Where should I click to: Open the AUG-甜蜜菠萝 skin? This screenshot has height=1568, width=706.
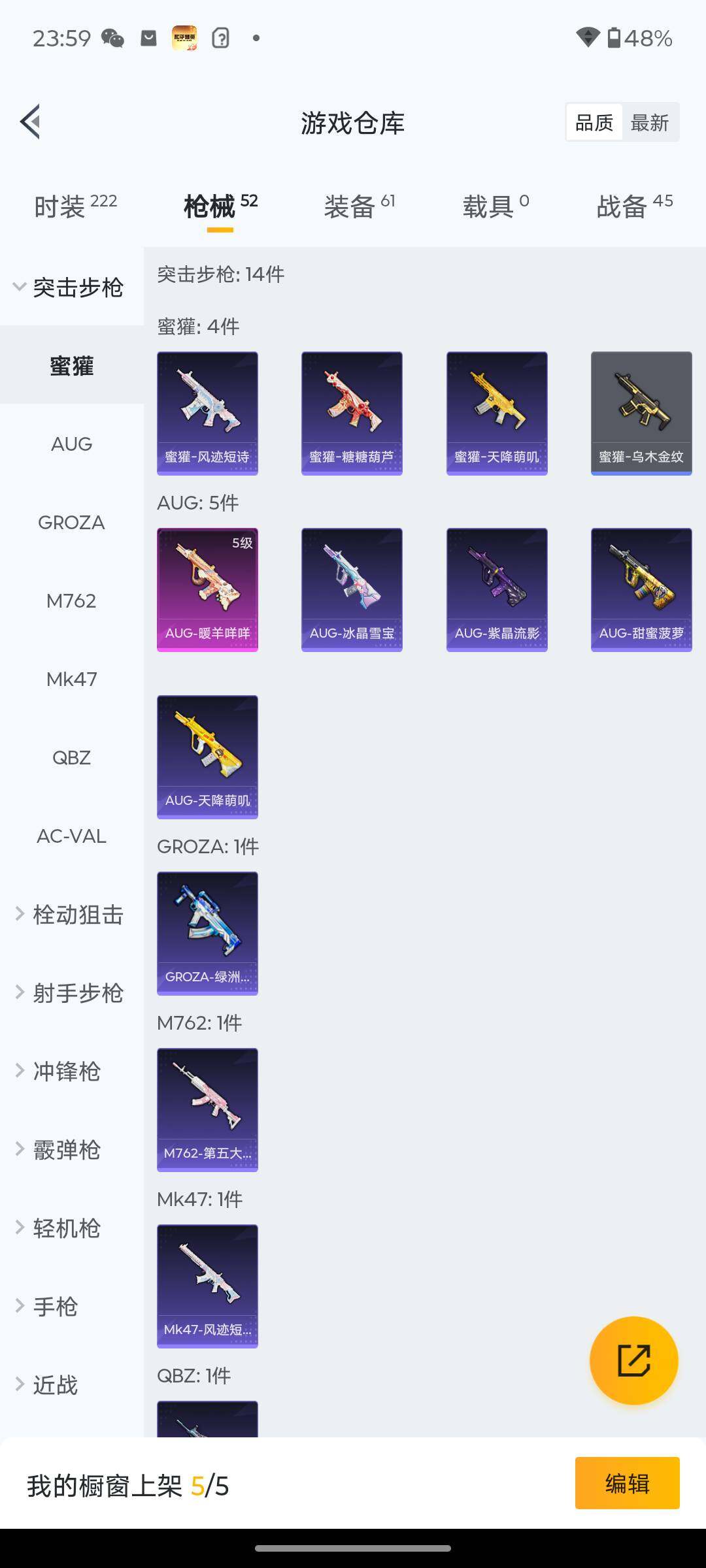pyautogui.click(x=641, y=589)
